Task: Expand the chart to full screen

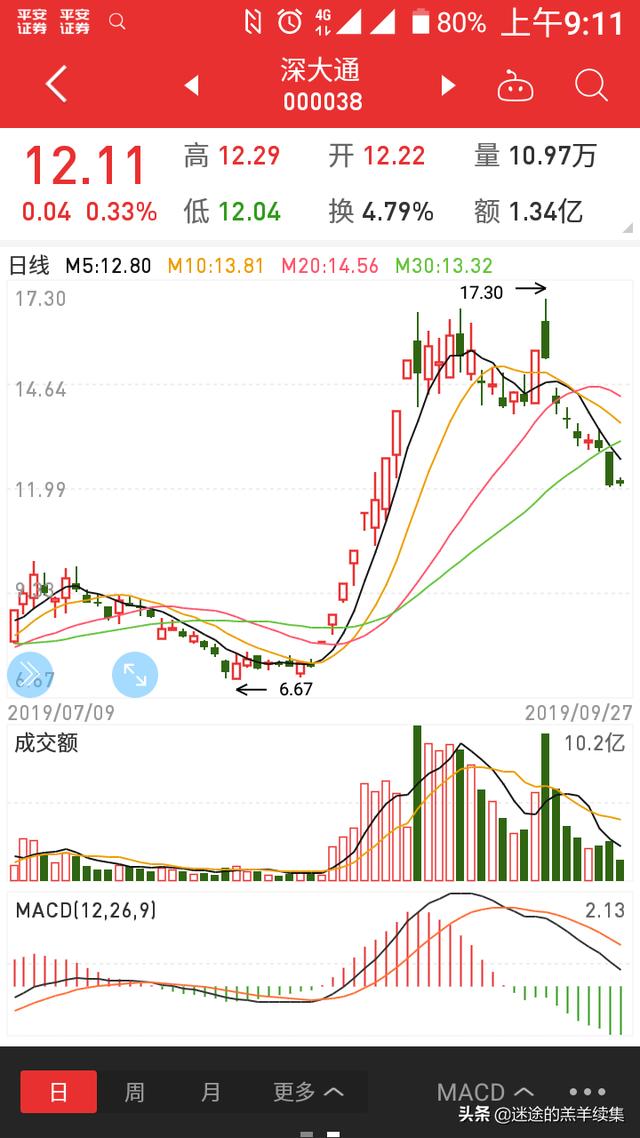Action: pyautogui.click(x=134, y=675)
